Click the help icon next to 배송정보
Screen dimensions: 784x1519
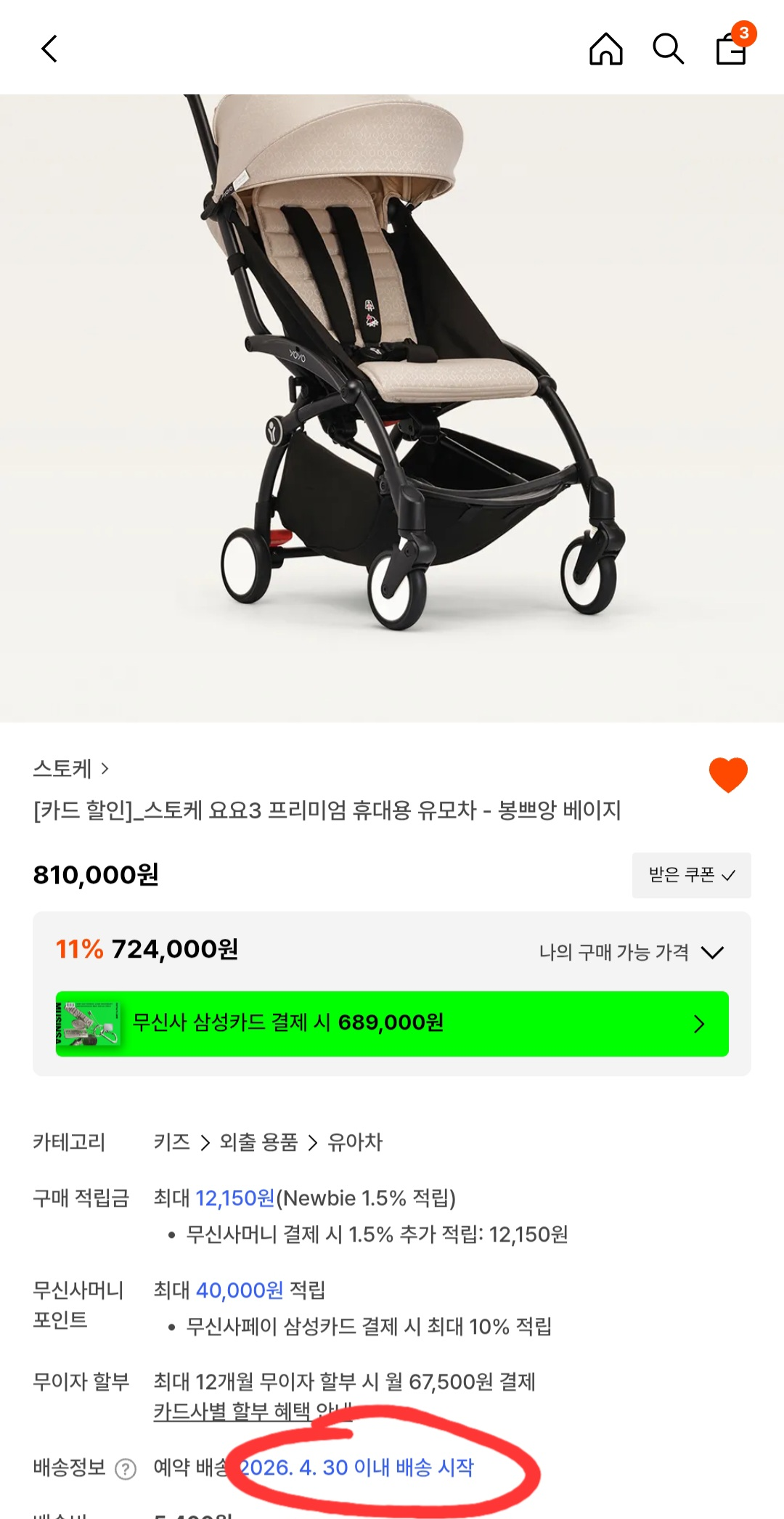pos(124,1468)
